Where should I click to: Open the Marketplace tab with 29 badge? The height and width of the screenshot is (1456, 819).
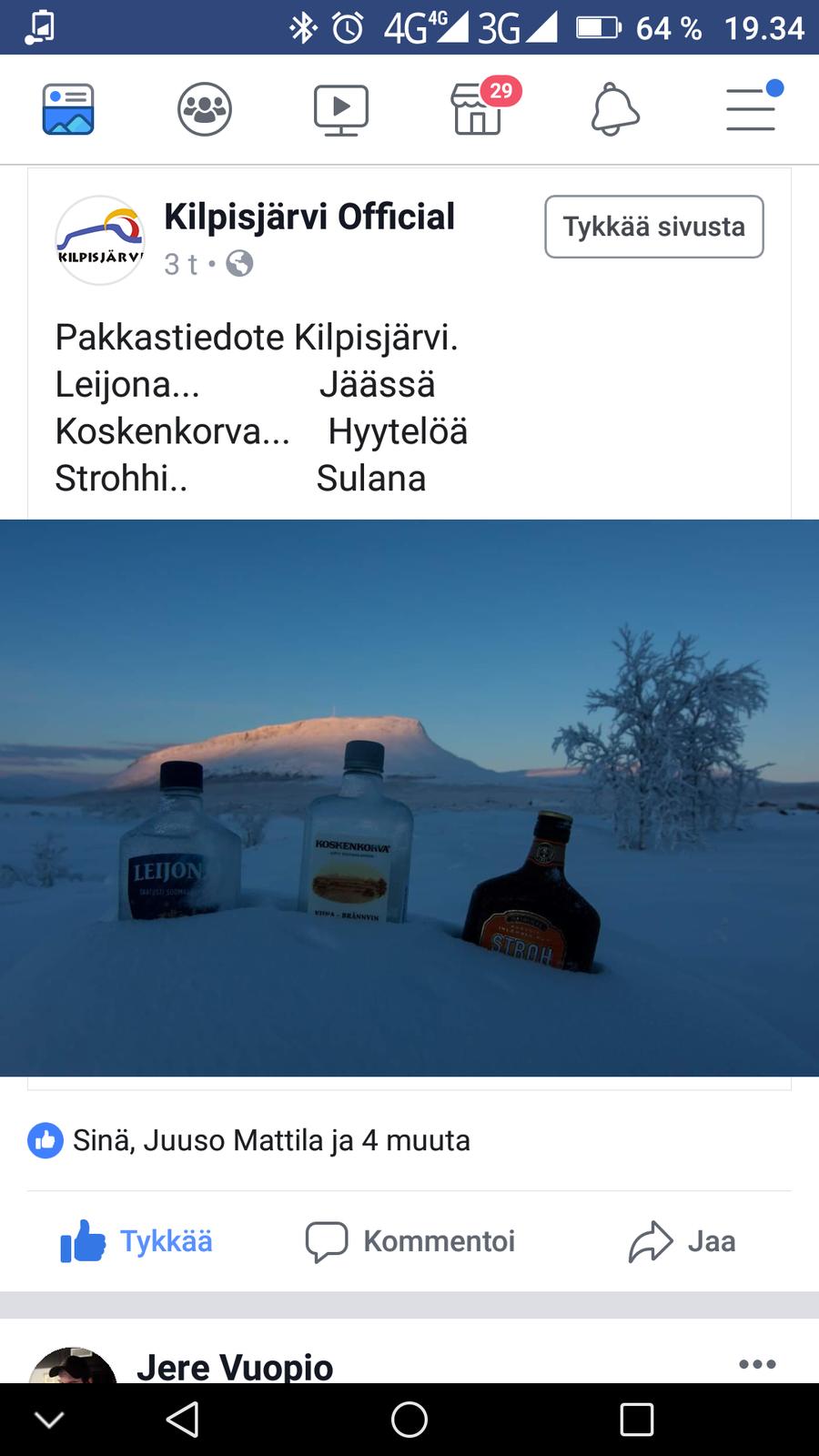pyautogui.click(x=478, y=109)
